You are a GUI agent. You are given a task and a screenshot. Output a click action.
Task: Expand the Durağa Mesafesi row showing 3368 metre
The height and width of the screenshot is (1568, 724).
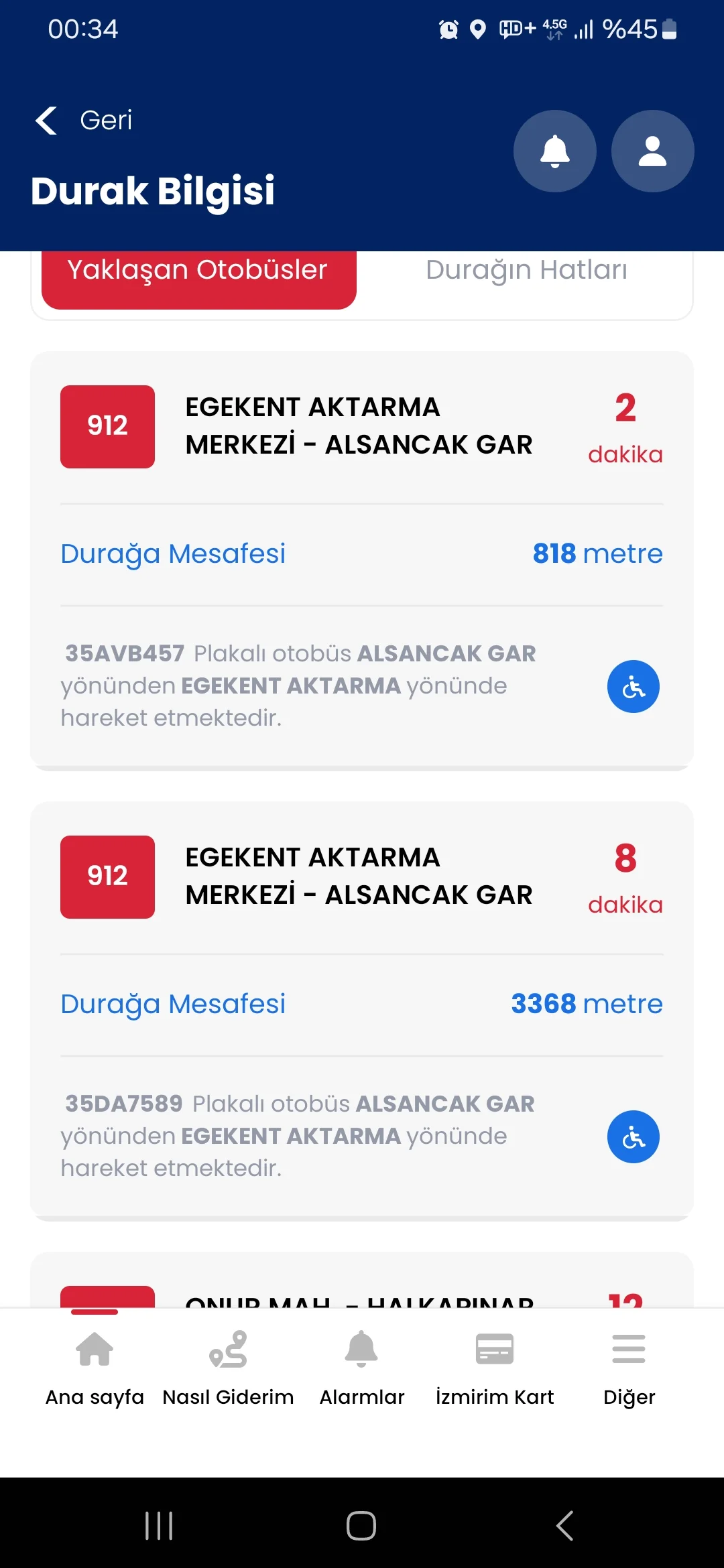[361, 1003]
